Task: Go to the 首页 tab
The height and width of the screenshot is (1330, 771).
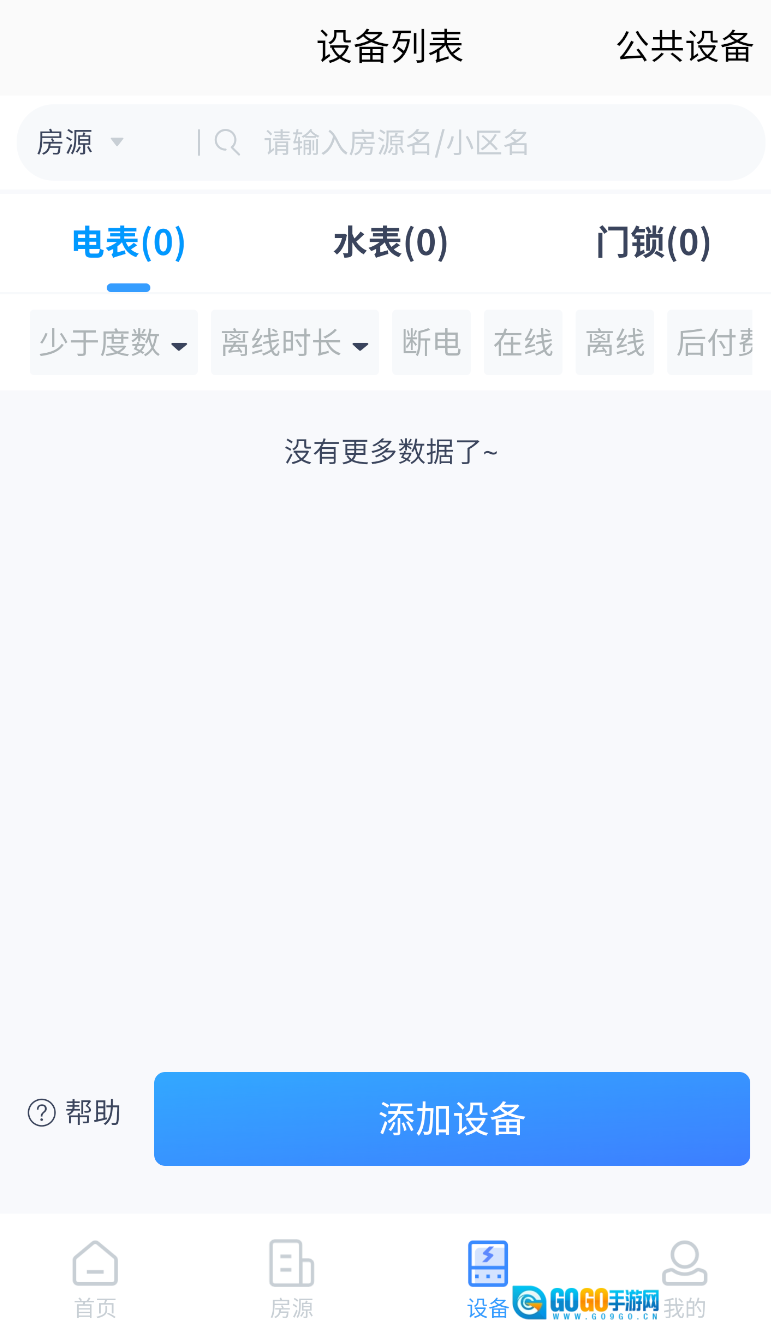Action: [95, 1280]
